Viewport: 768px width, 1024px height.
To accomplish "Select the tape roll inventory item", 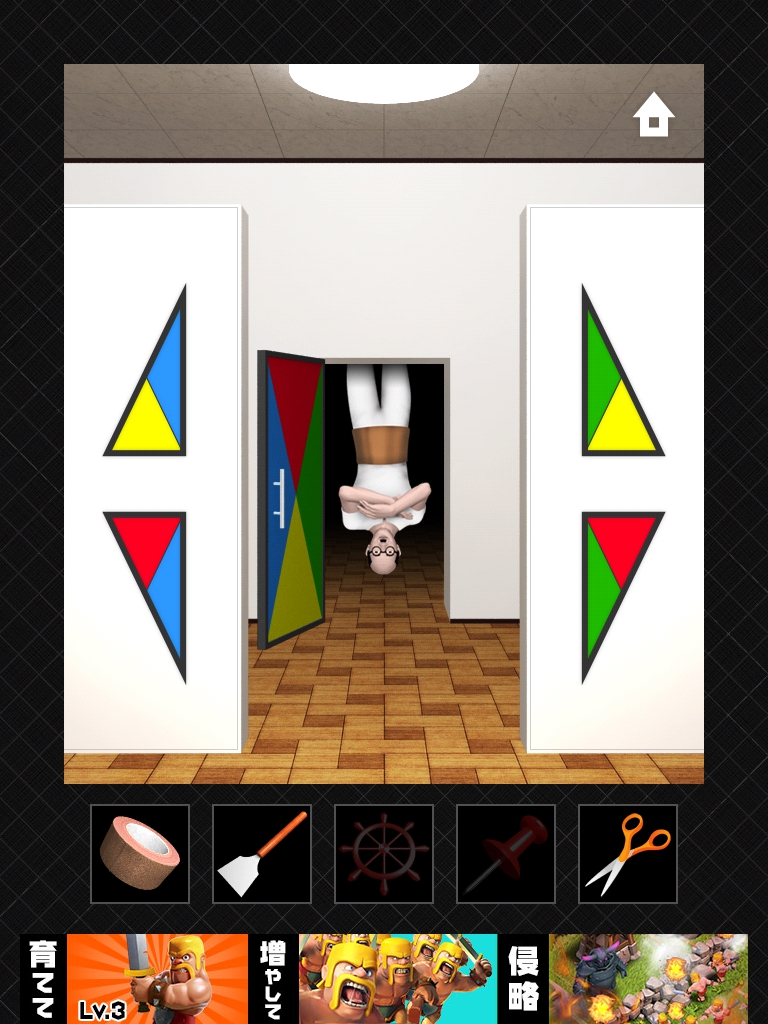I will pos(140,854).
